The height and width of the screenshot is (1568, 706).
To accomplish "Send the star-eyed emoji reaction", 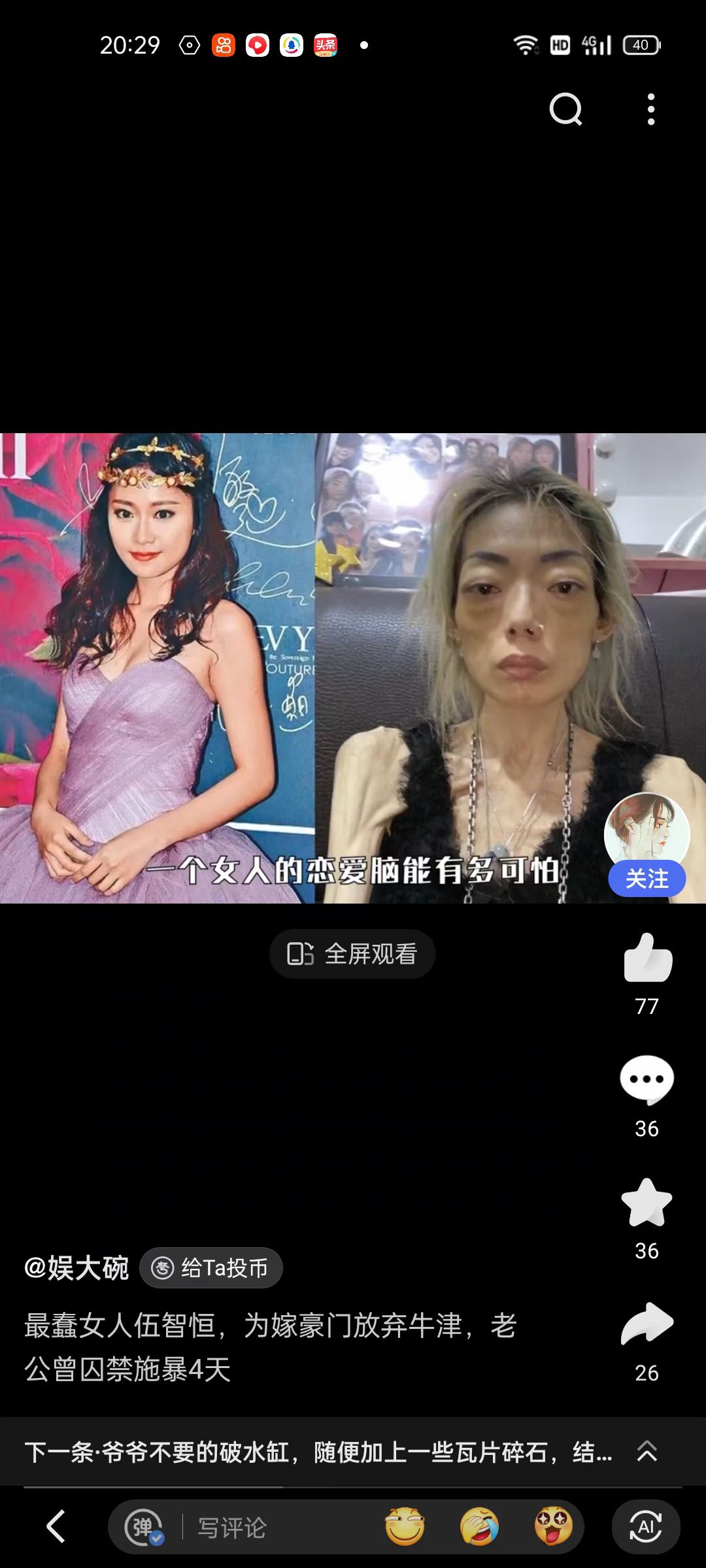I will click(553, 1527).
